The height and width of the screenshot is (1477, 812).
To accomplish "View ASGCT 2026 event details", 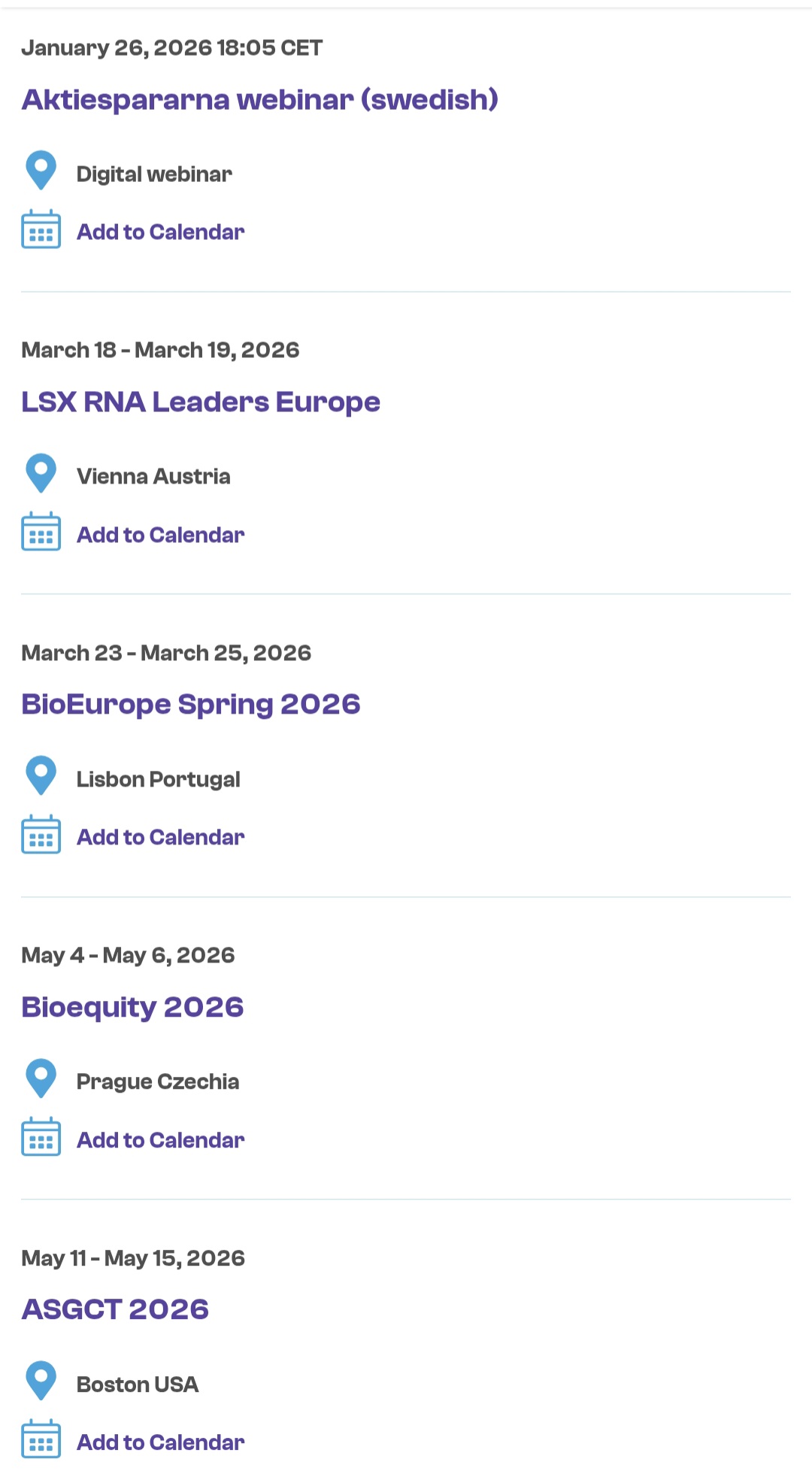I will (115, 1310).
